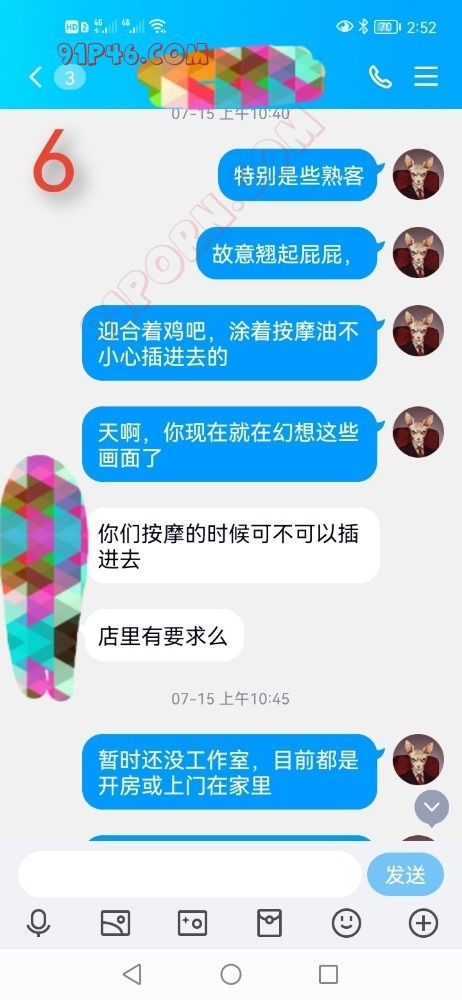Tap the system home button
The width and height of the screenshot is (462, 1000).
pos(231,974)
